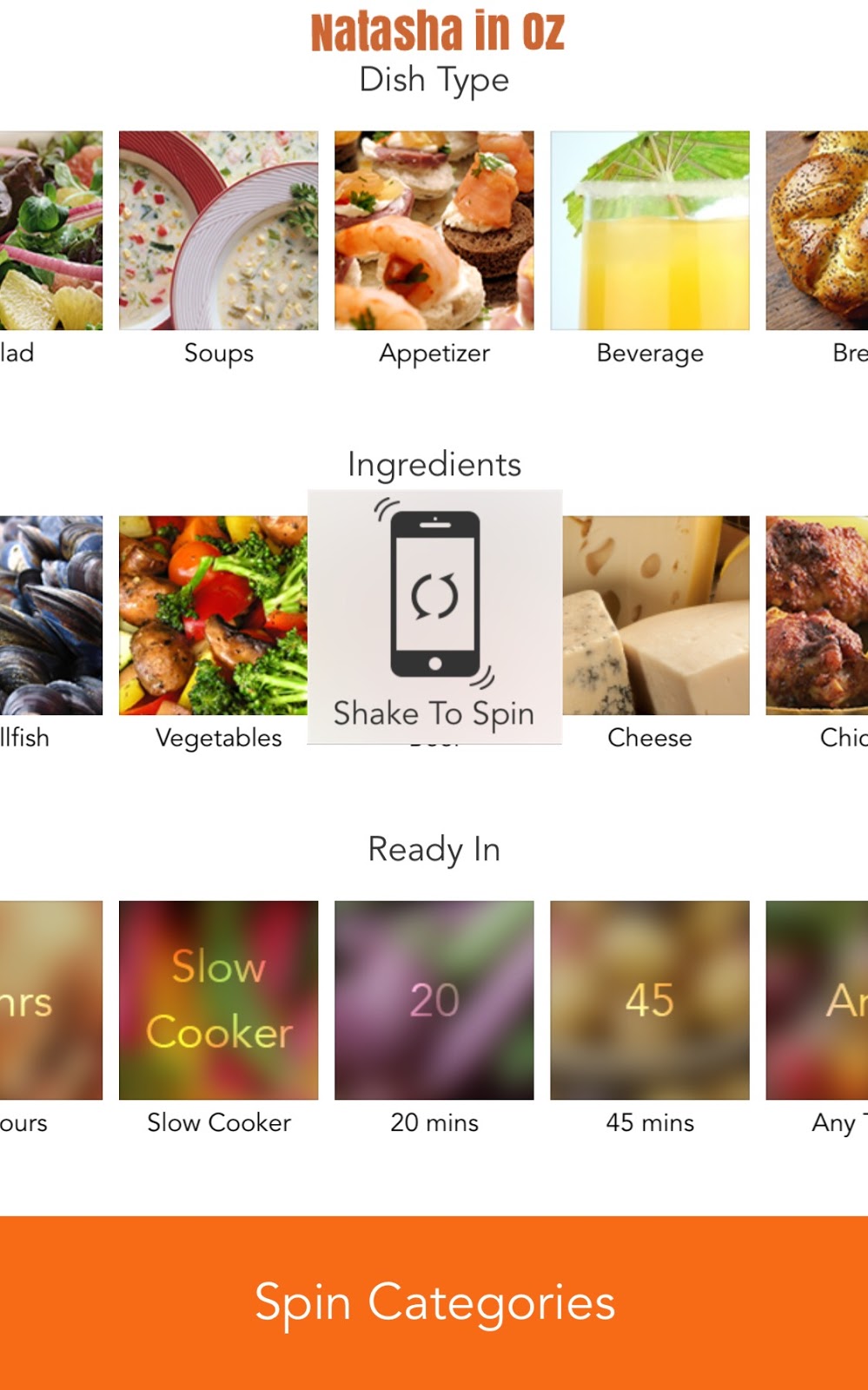Viewport: 868px width, 1390px height.
Task: Select the Salad dish type tile
Action: [x=50, y=230]
